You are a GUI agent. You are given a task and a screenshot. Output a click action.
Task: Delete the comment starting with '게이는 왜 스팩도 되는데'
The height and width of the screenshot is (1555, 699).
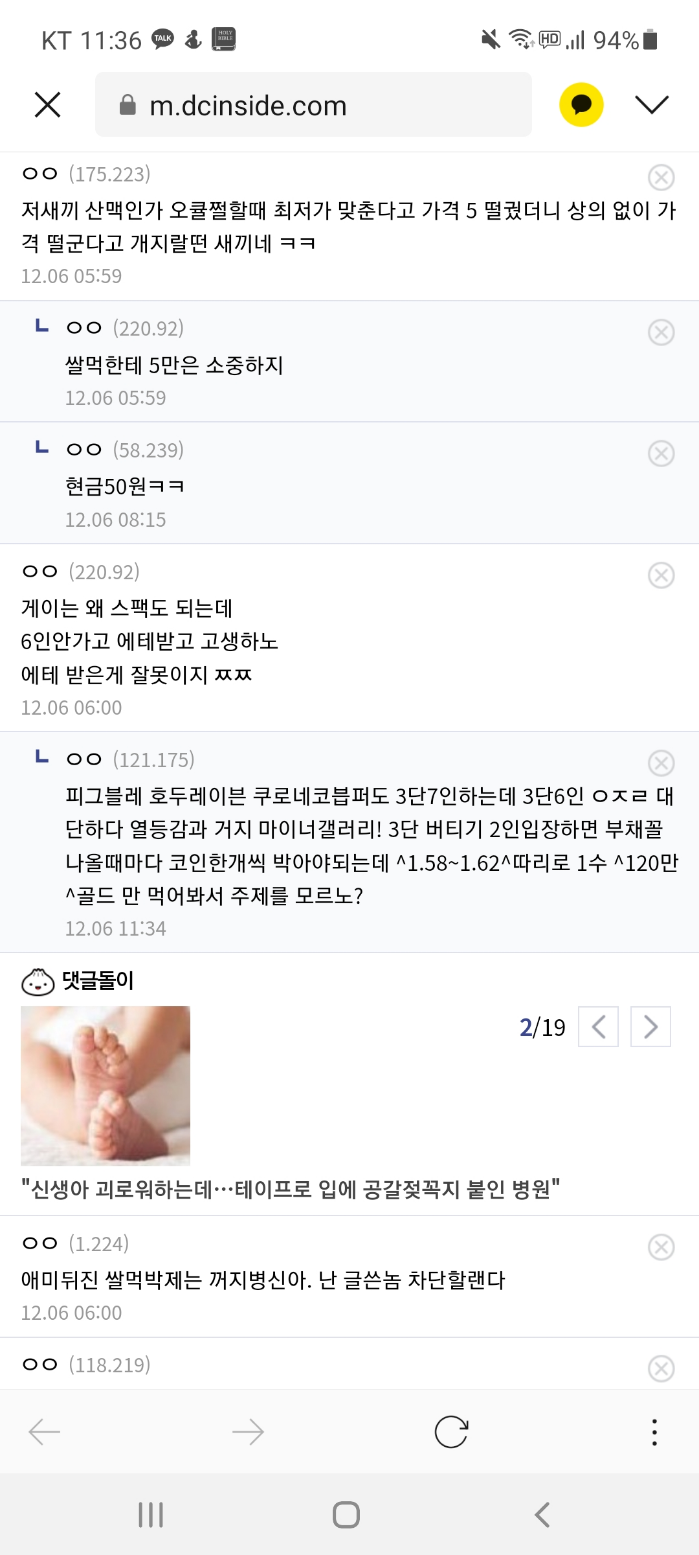[661, 575]
